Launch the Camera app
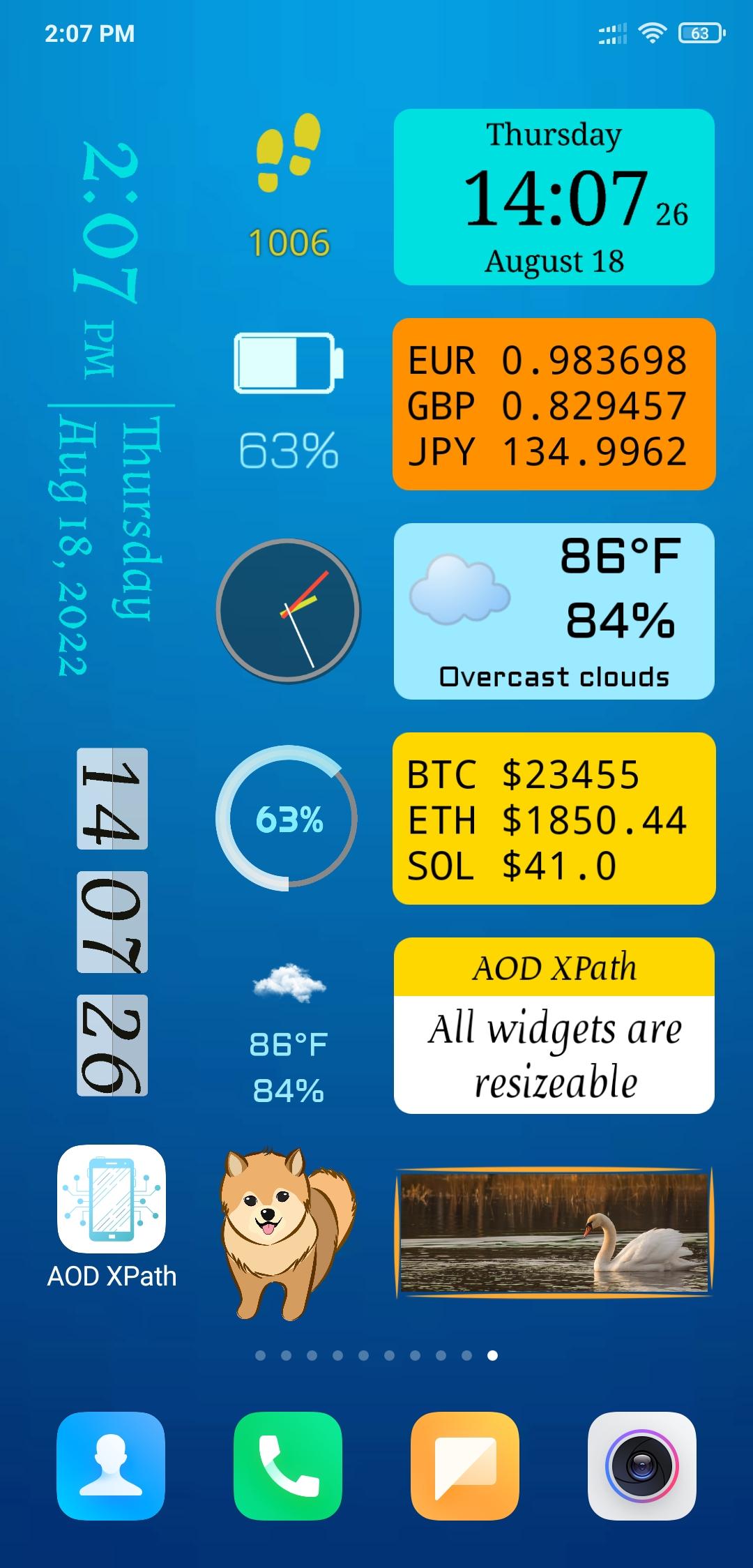Image resolution: width=753 pixels, height=1568 pixels. (642, 1466)
